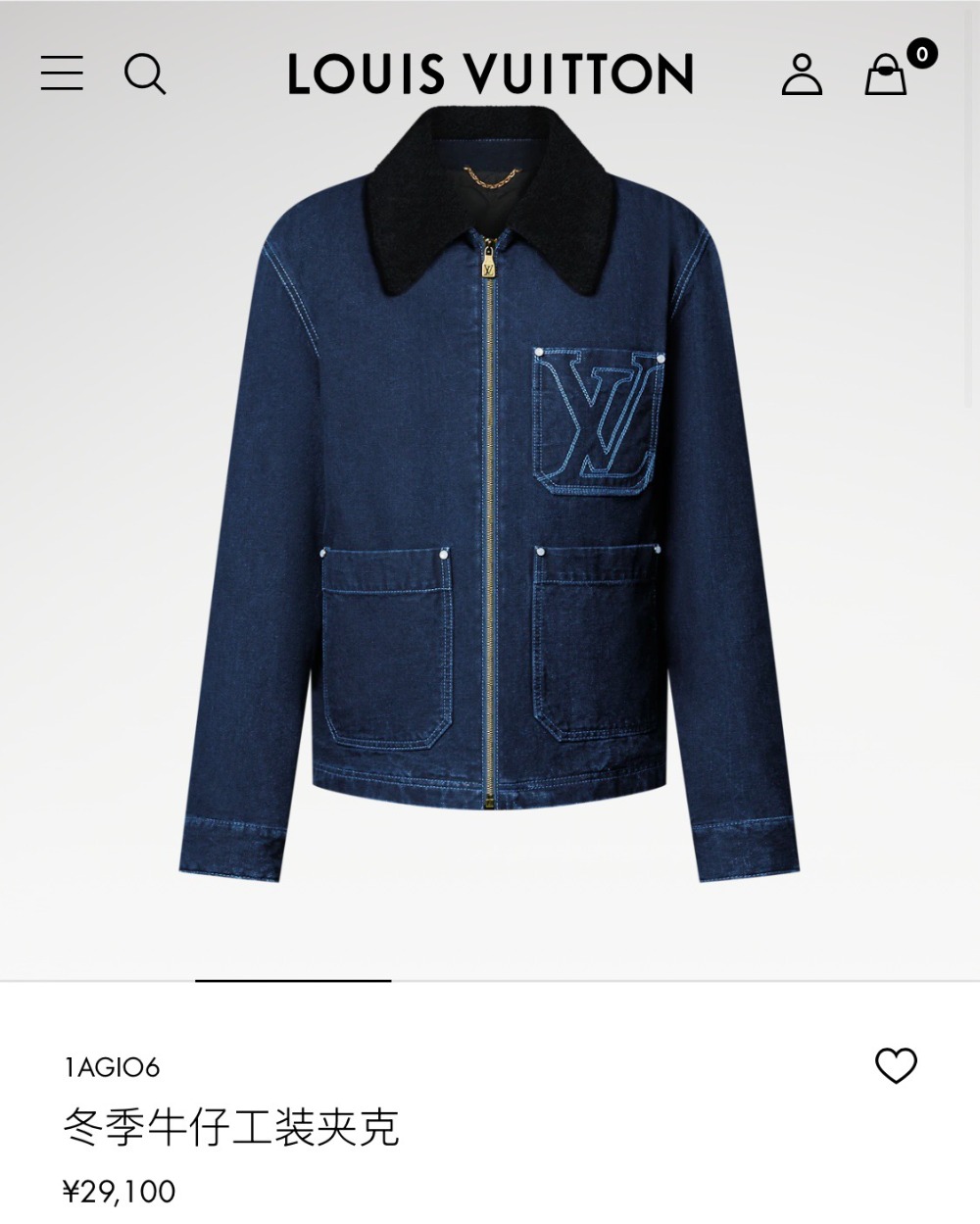Screen dimensions: 980x1224
Task: Add the denim jacket to wishlist
Action: (x=895, y=1065)
